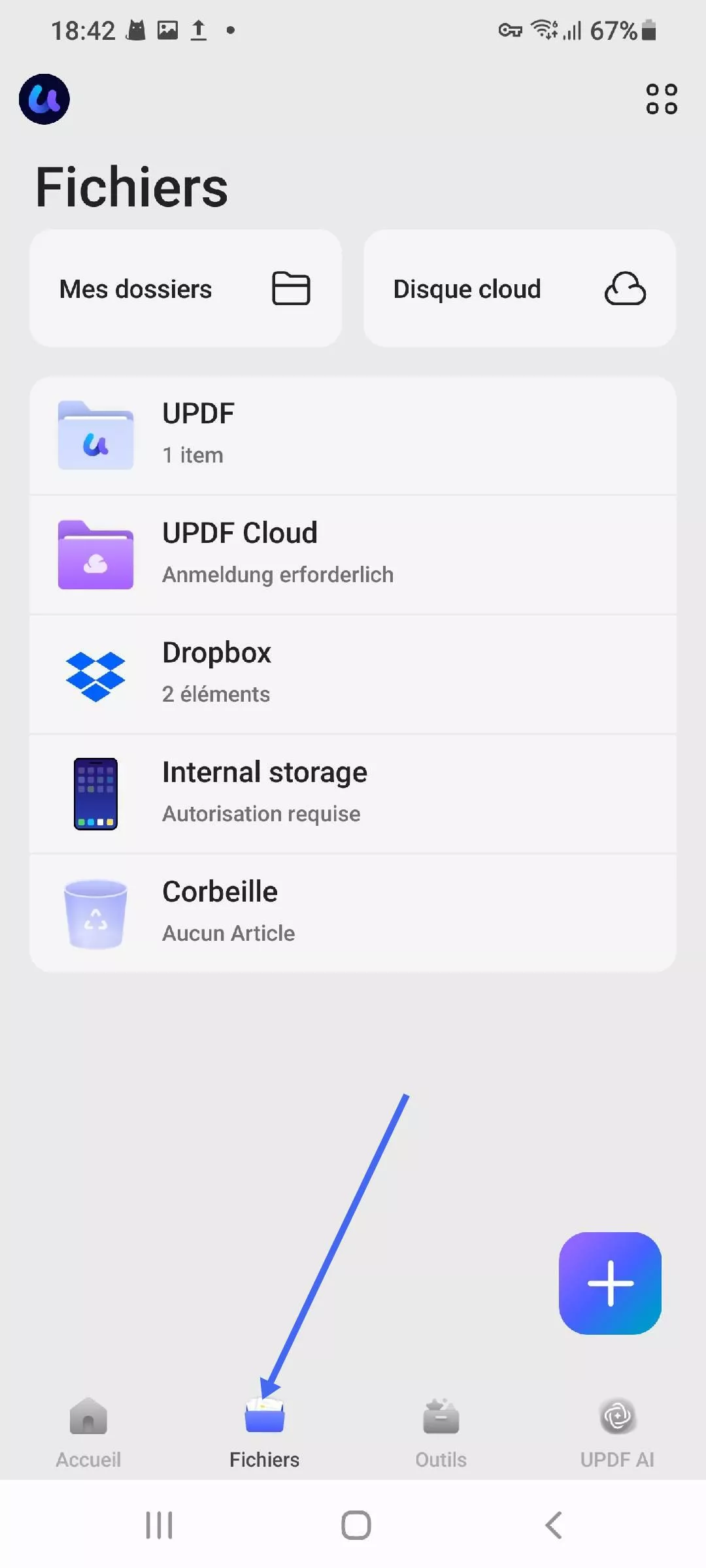Open the Disque cloud card
706x1568 pixels.
pyautogui.click(x=520, y=288)
